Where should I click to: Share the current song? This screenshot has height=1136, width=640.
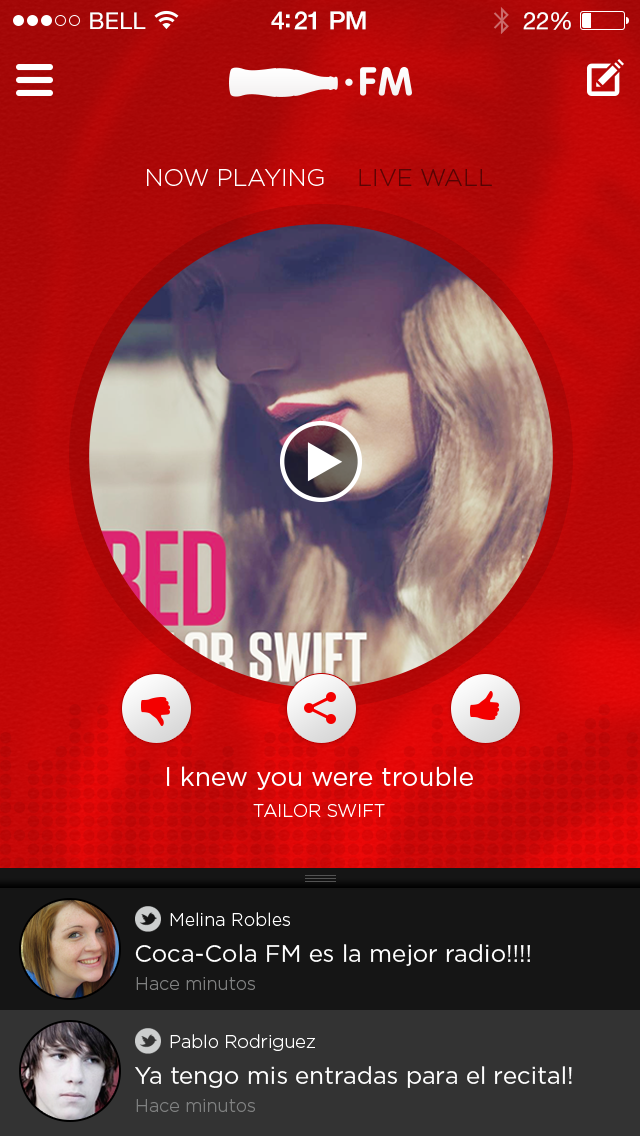(320, 709)
